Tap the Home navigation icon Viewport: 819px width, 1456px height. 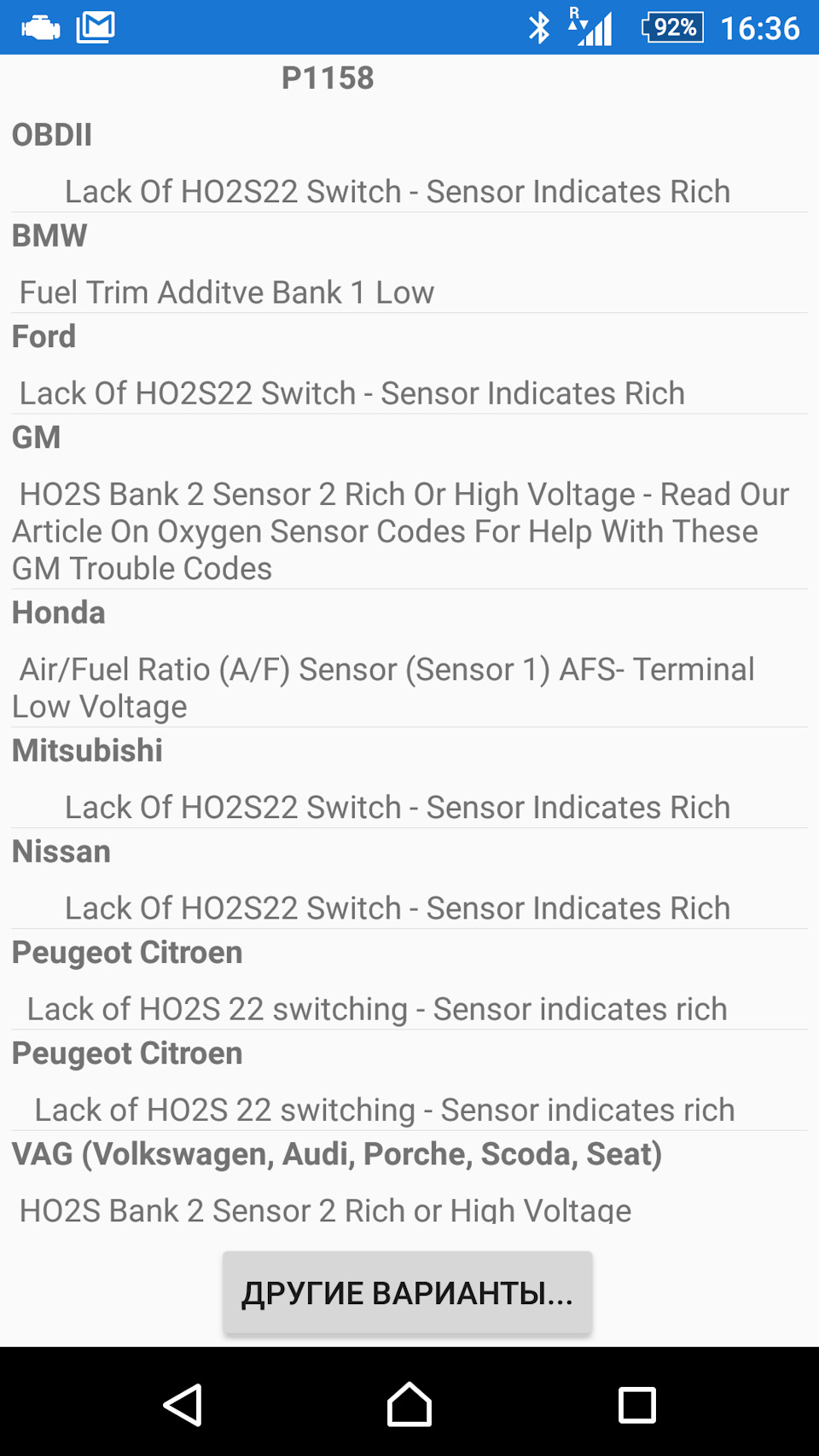(409, 1406)
